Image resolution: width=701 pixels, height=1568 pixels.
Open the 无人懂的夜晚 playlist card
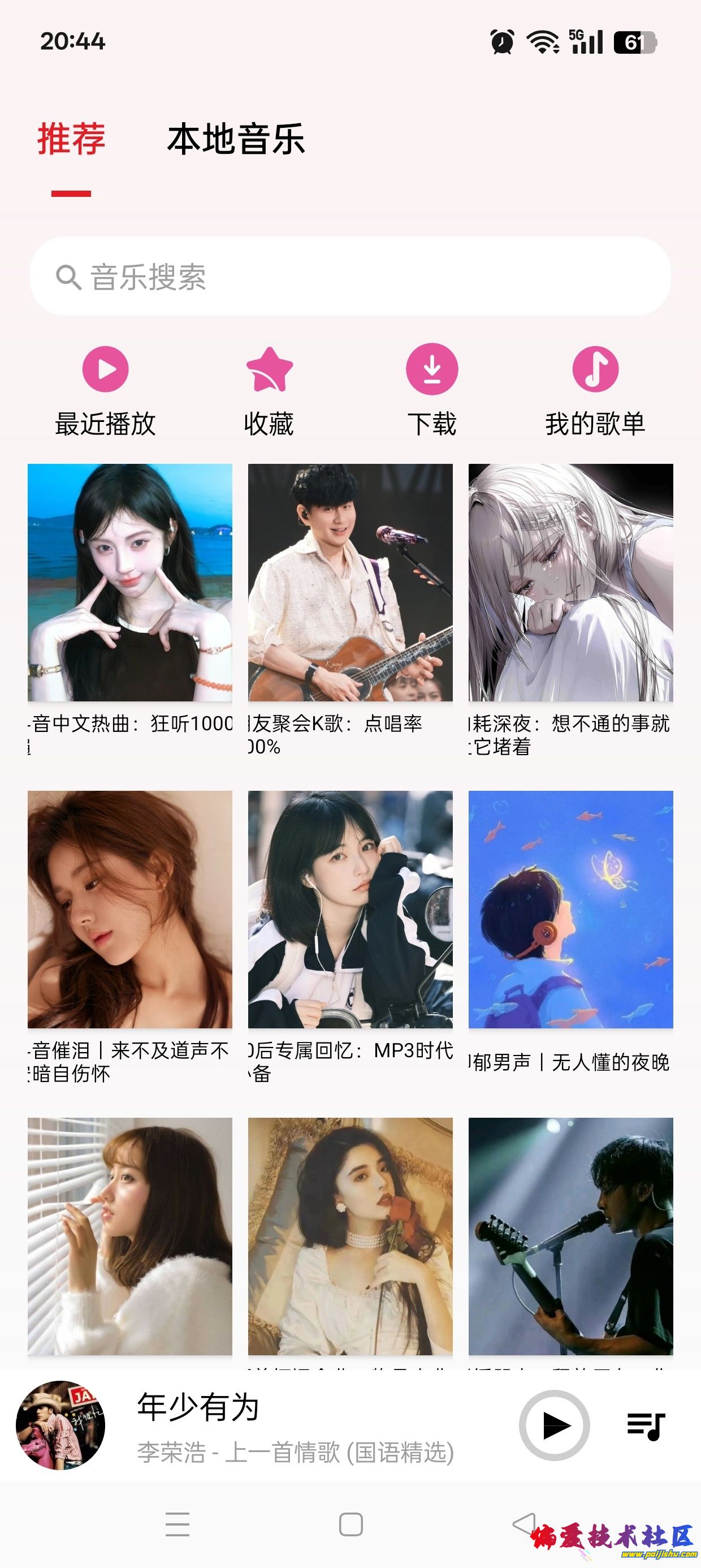click(x=570, y=910)
